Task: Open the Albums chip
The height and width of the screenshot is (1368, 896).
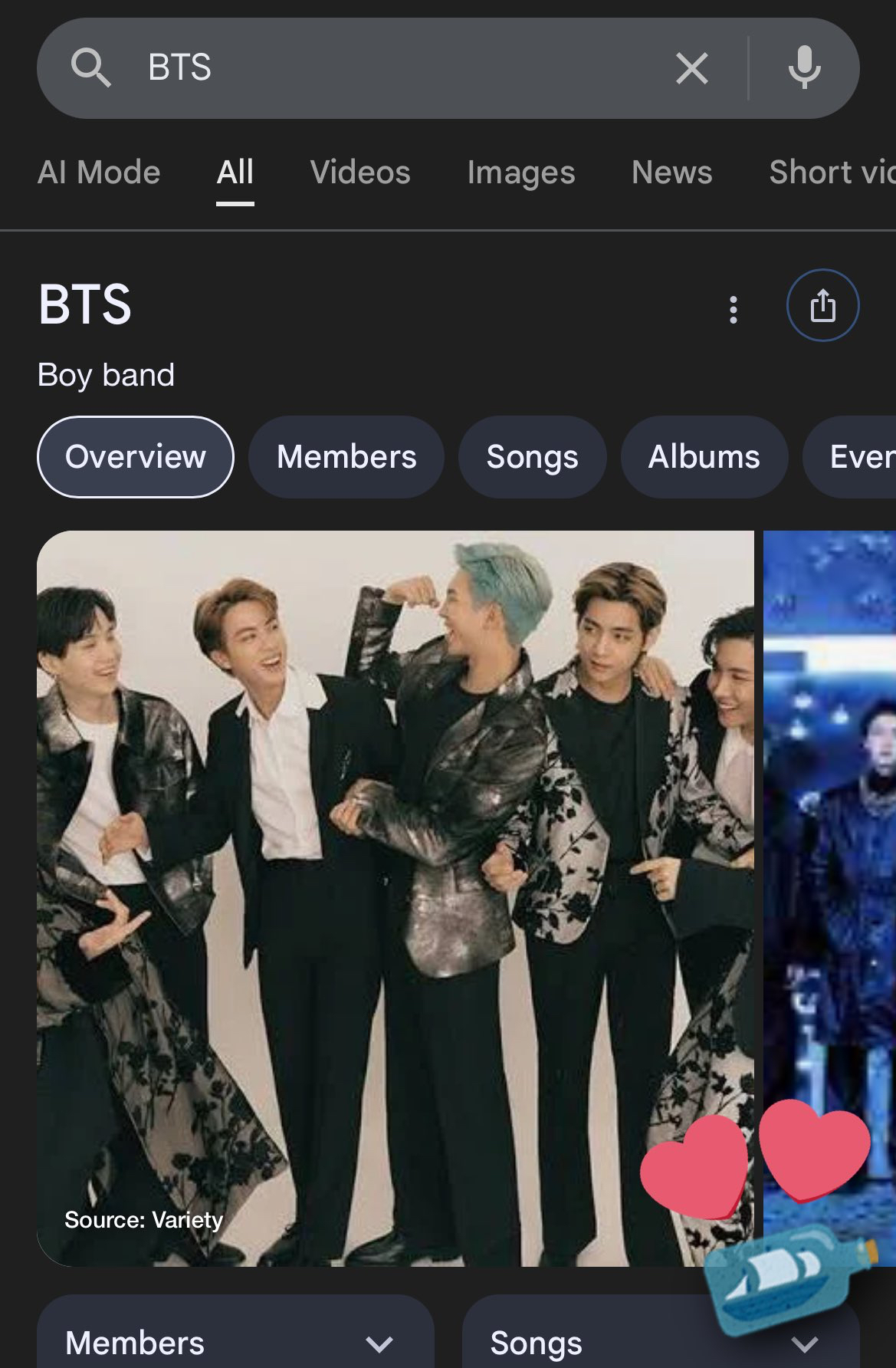Action: click(x=704, y=457)
